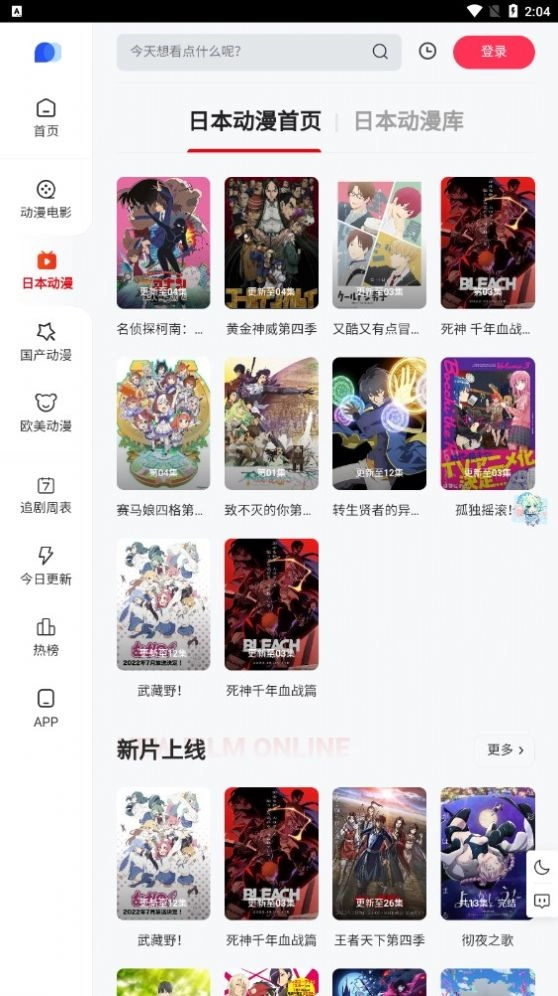Open watch history clock icon
This screenshot has width=558, height=996.
(x=427, y=51)
